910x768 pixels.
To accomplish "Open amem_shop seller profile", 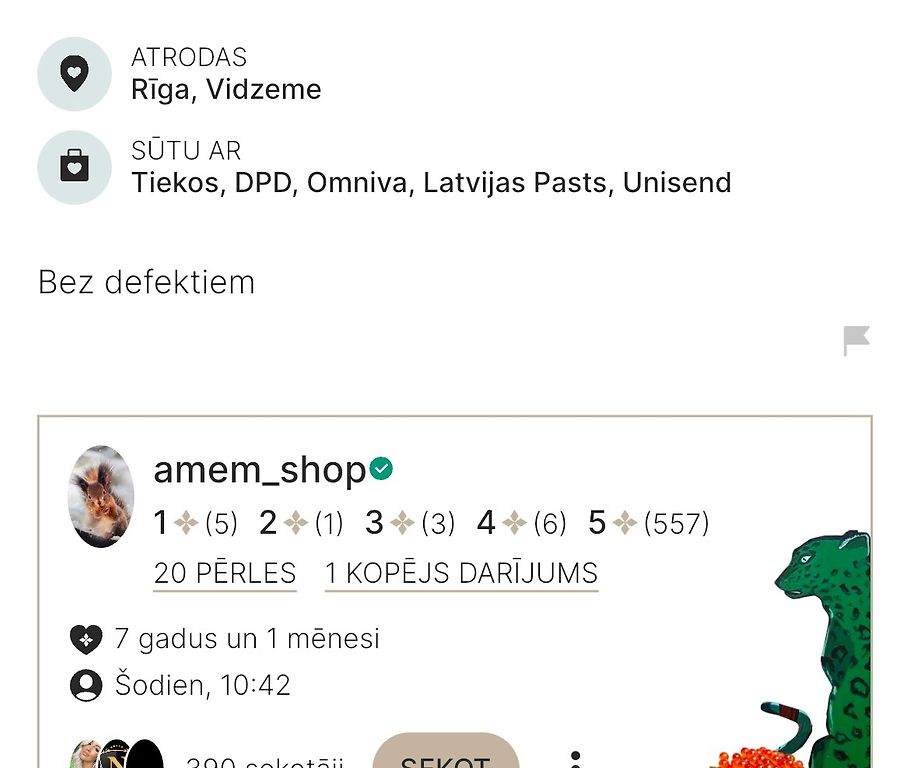I will tap(259, 470).
